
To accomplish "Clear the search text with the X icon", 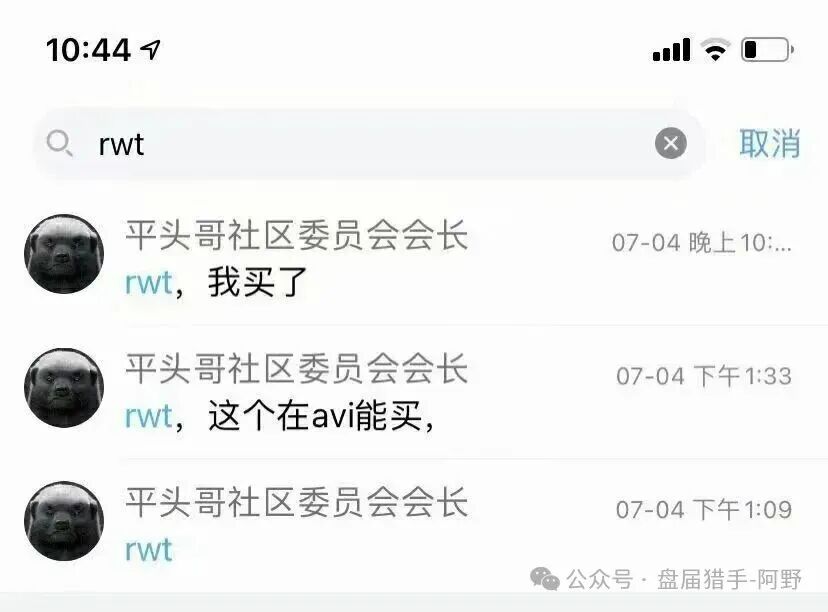I will click(x=671, y=144).
